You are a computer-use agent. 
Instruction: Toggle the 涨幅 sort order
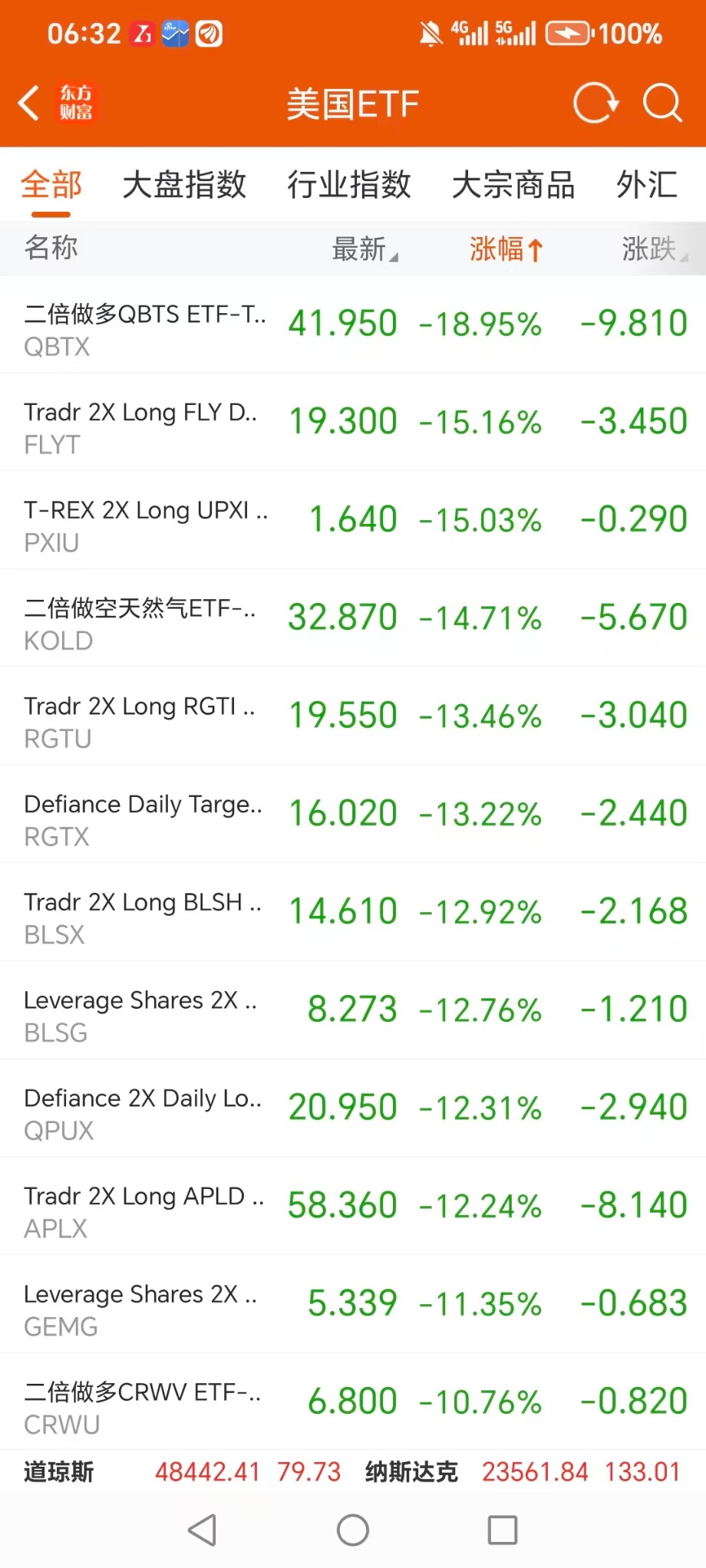[506, 249]
